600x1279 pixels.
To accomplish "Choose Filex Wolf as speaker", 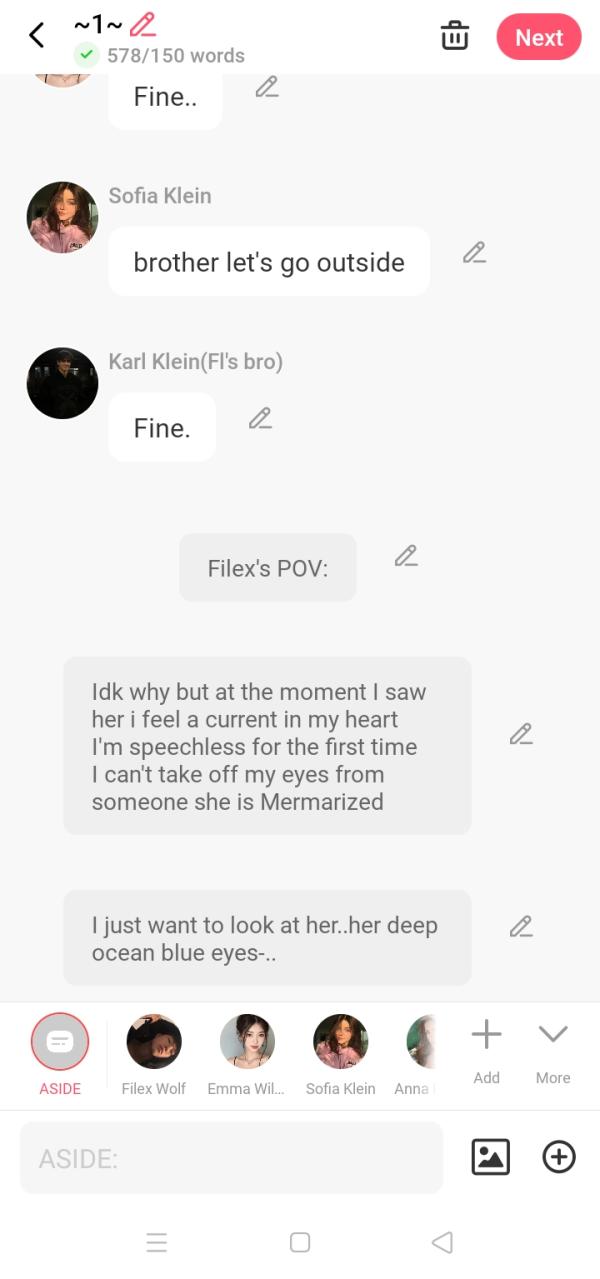I will tap(154, 1042).
